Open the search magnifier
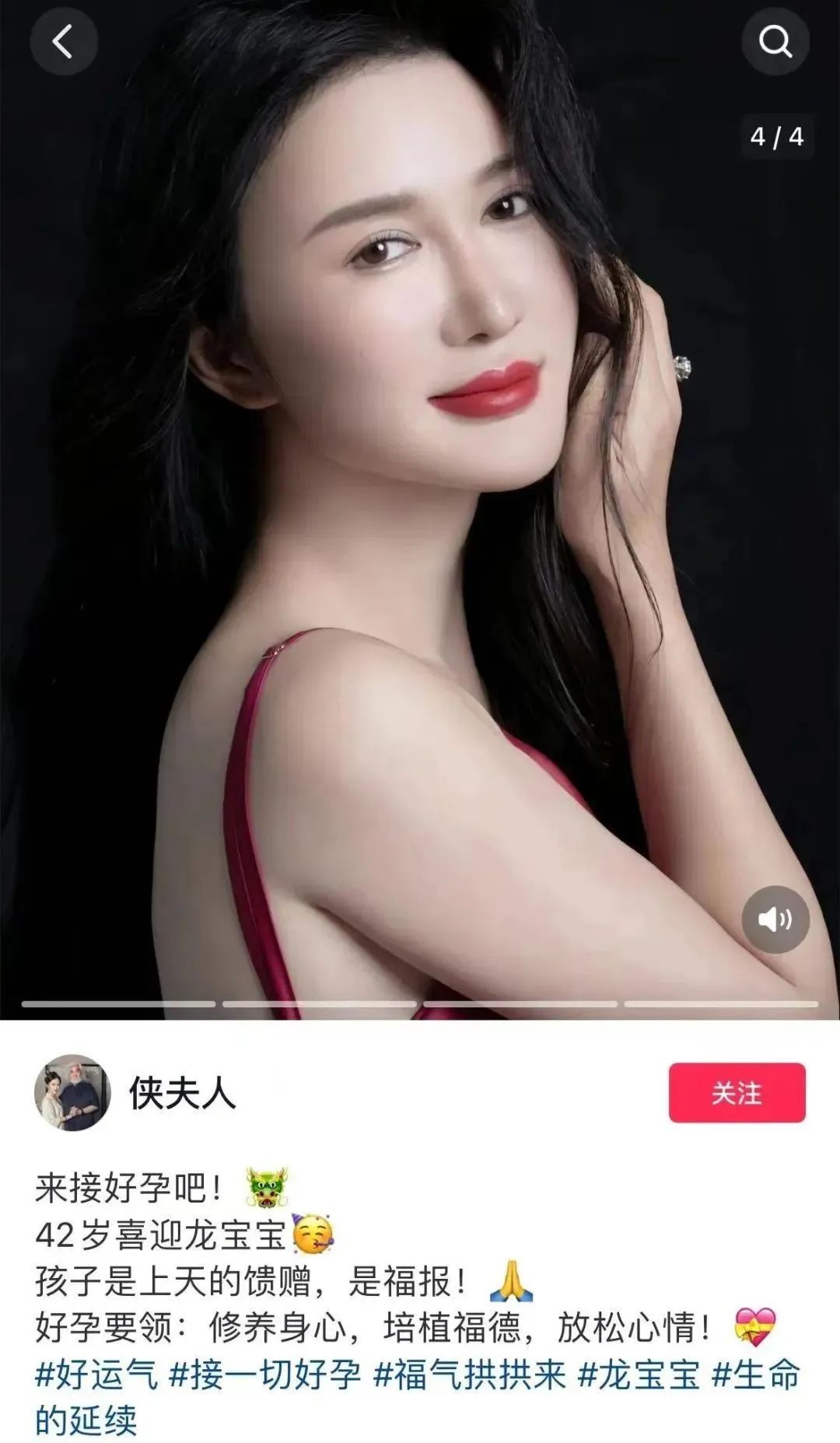Screen dimensions: 840x1443 (x=775, y=41)
